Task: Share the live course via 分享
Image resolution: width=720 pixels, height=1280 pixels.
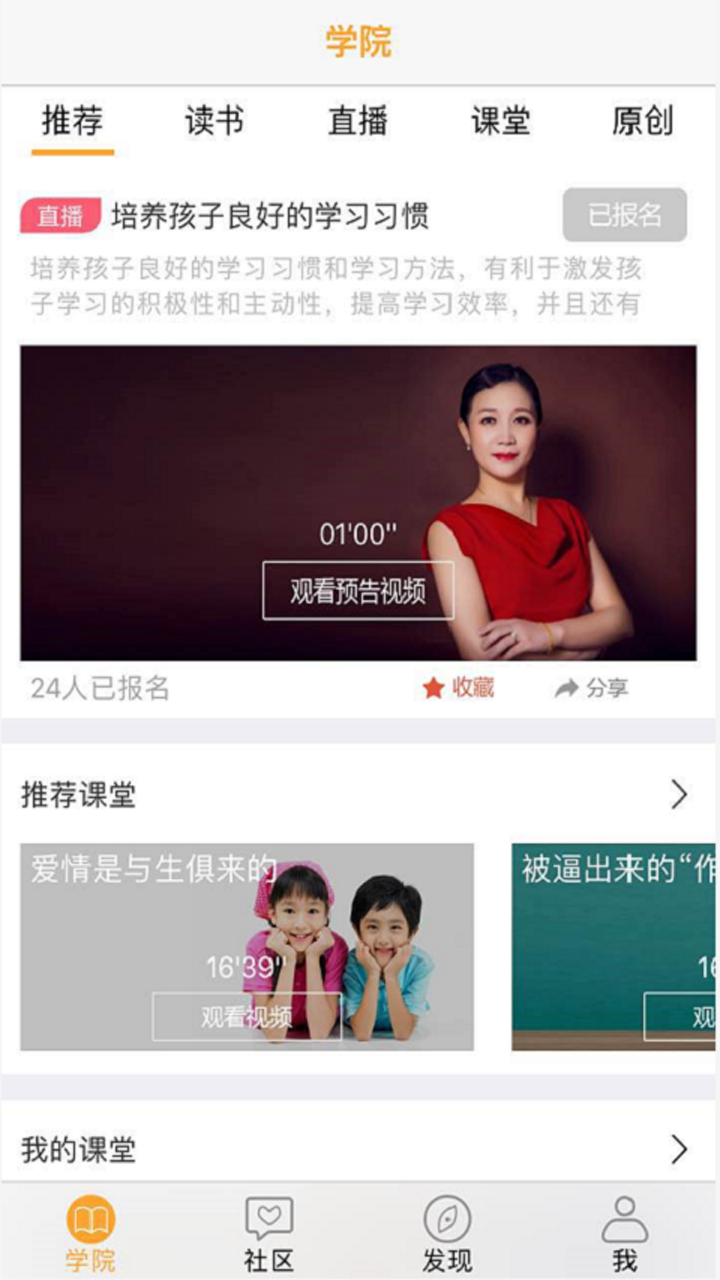Action: [592, 688]
